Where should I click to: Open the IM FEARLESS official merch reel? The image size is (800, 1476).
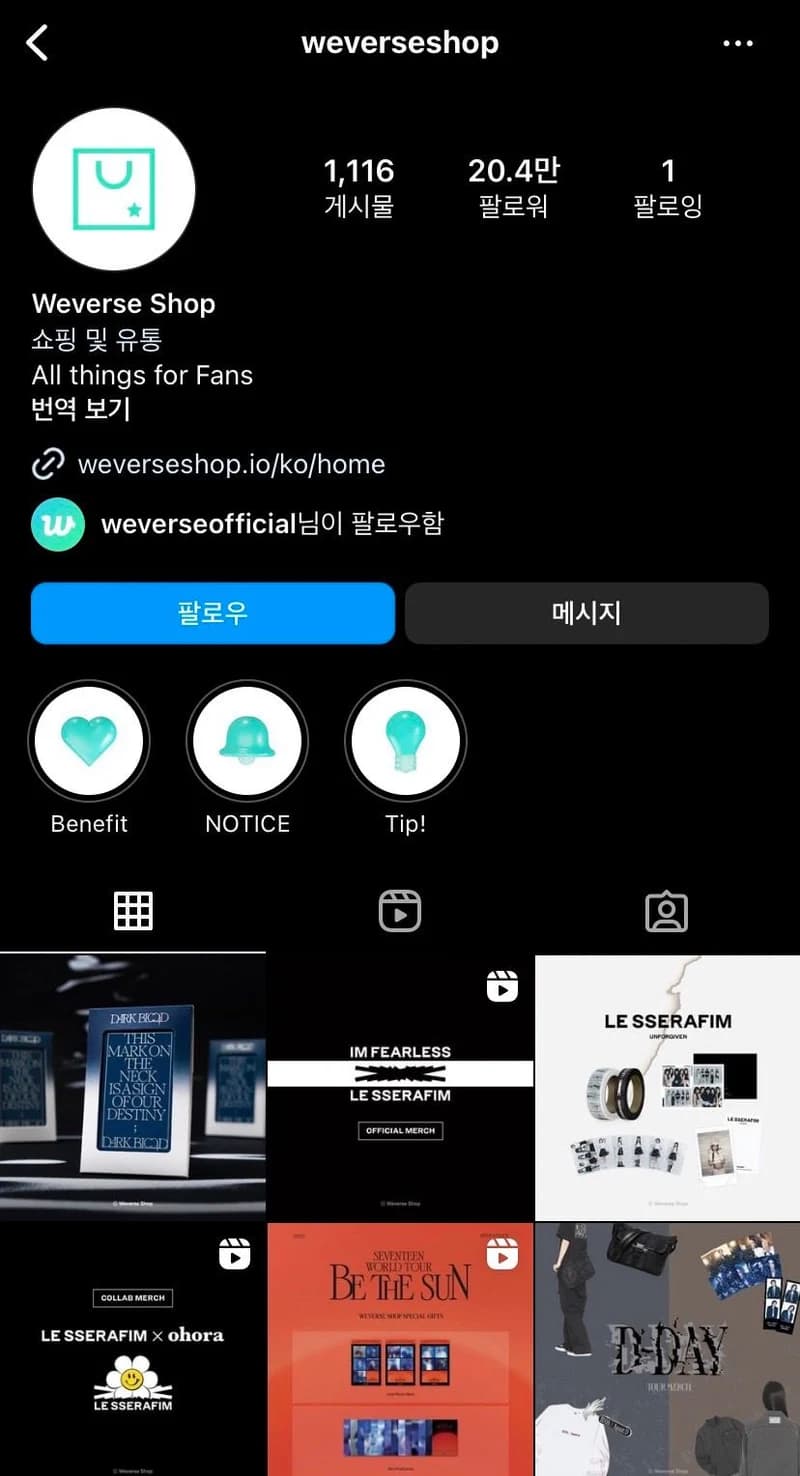(400, 1087)
